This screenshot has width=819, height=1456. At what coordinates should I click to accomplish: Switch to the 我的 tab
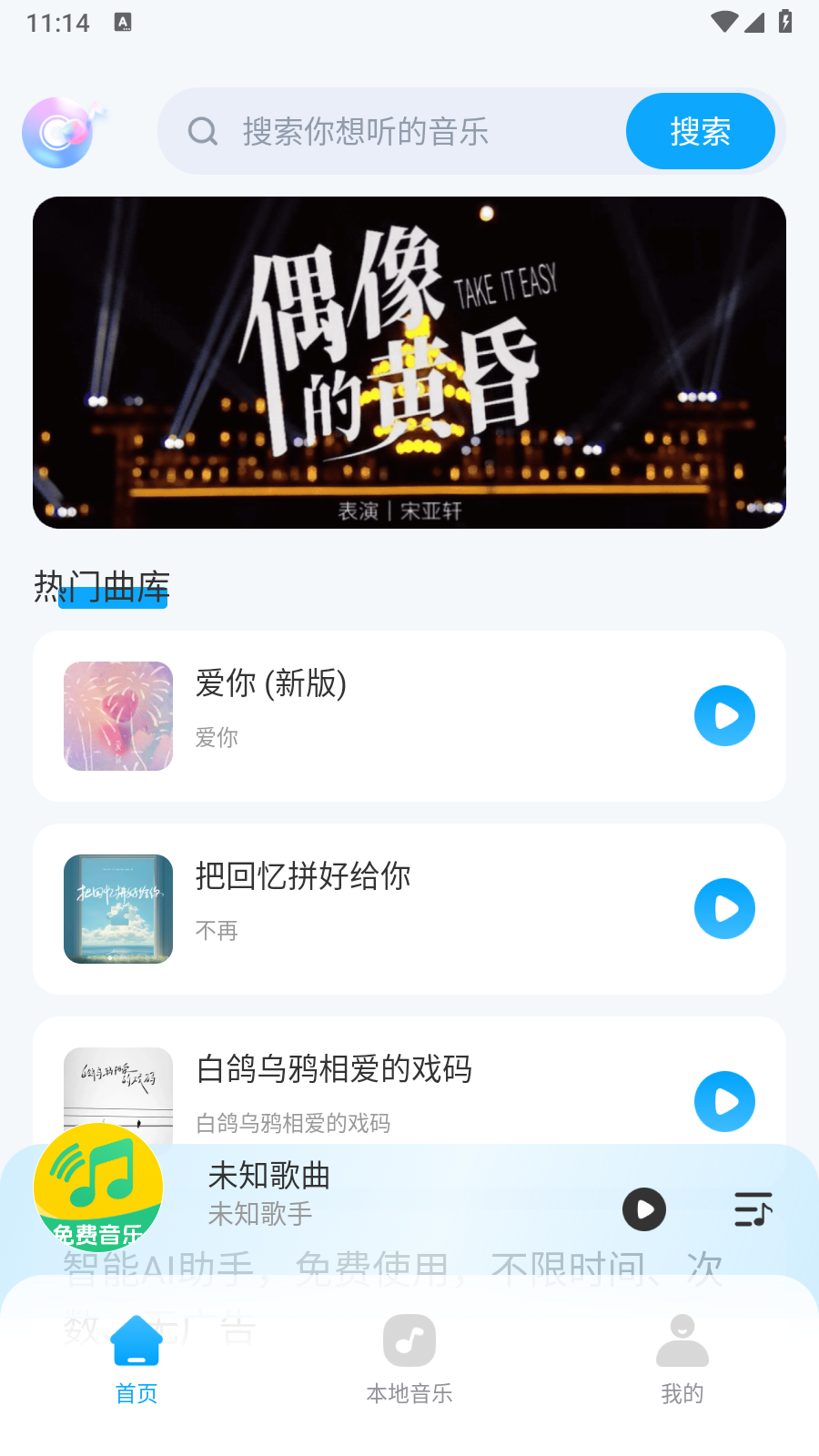coord(682,1360)
